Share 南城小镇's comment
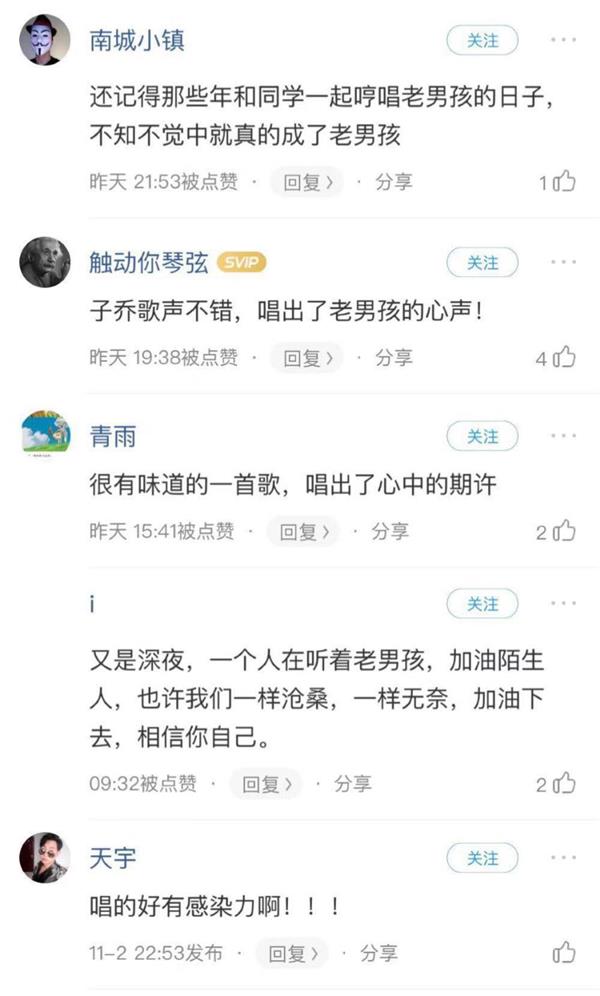Image resolution: width=600 pixels, height=996 pixels. pos(393,182)
